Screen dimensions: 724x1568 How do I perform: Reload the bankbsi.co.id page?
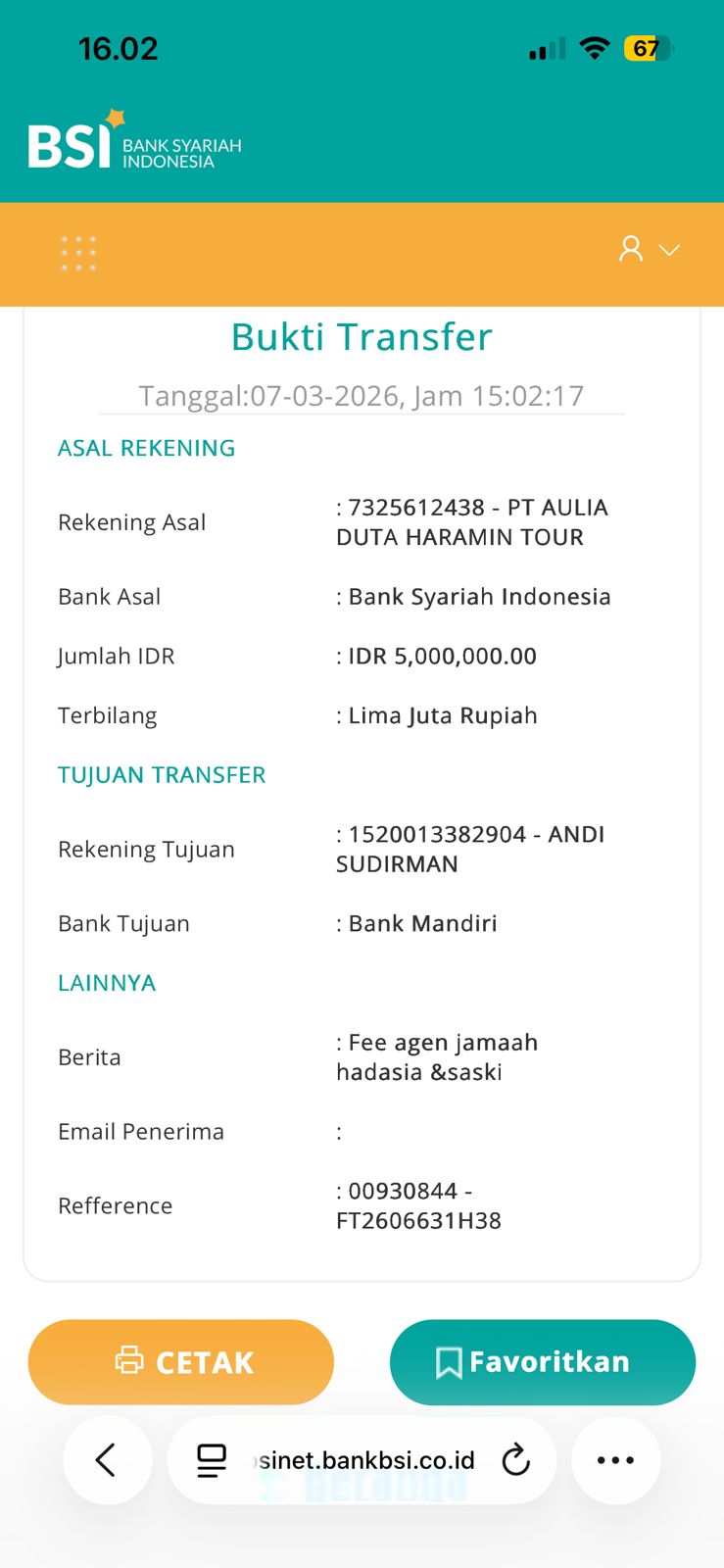[515, 1460]
